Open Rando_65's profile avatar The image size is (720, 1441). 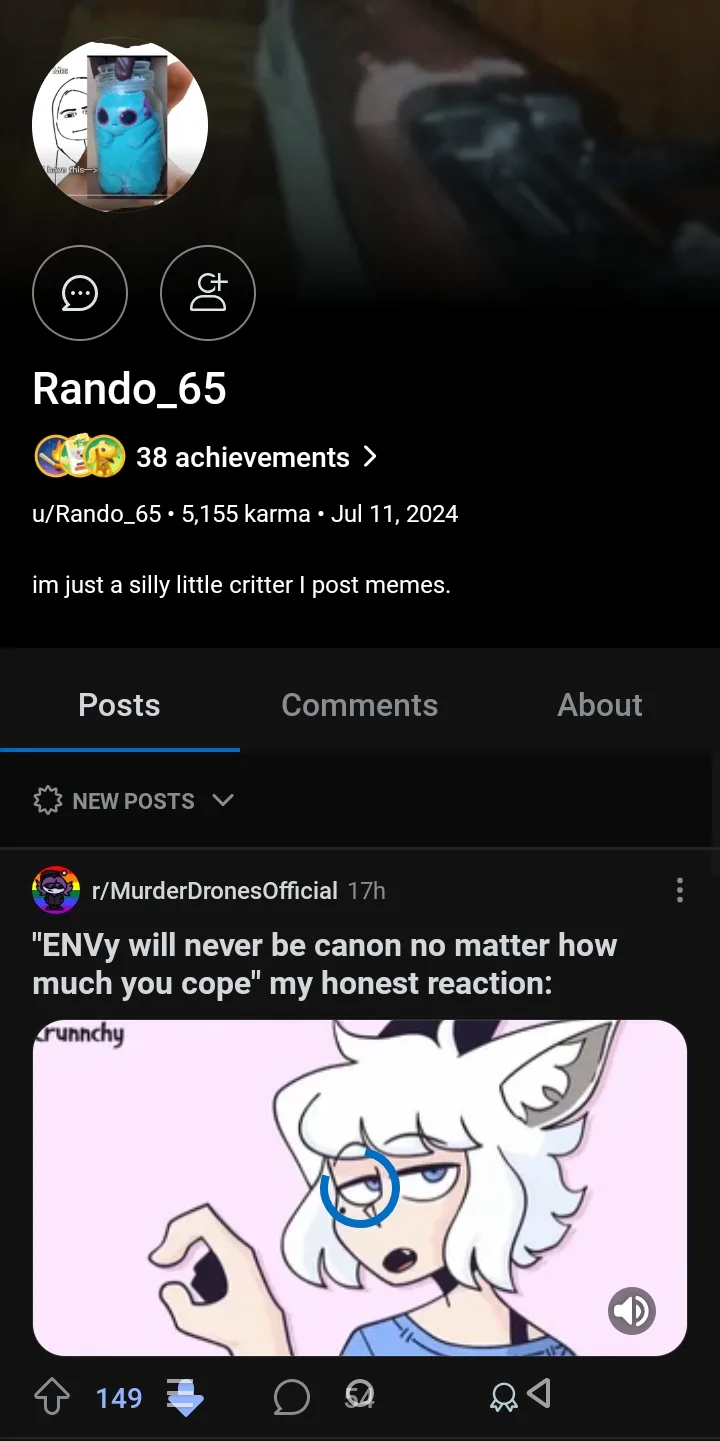click(120, 125)
